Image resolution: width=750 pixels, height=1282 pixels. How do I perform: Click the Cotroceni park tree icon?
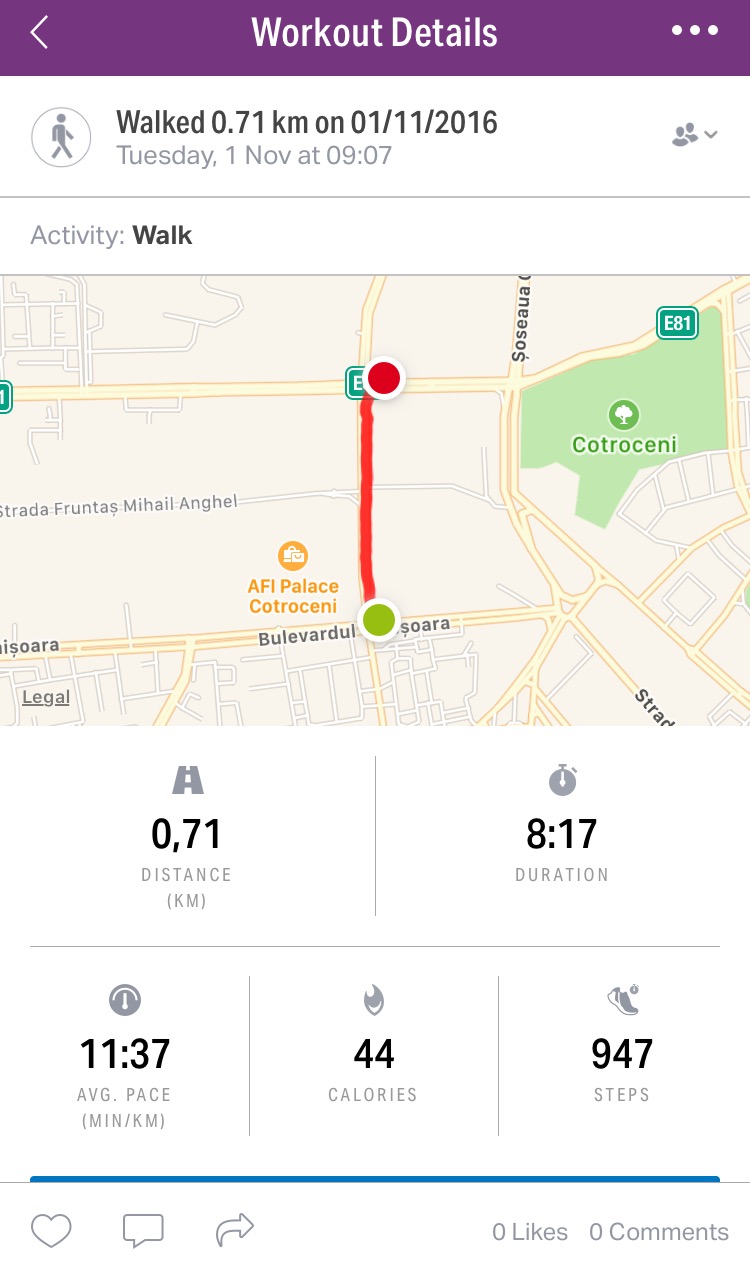(623, 417)
